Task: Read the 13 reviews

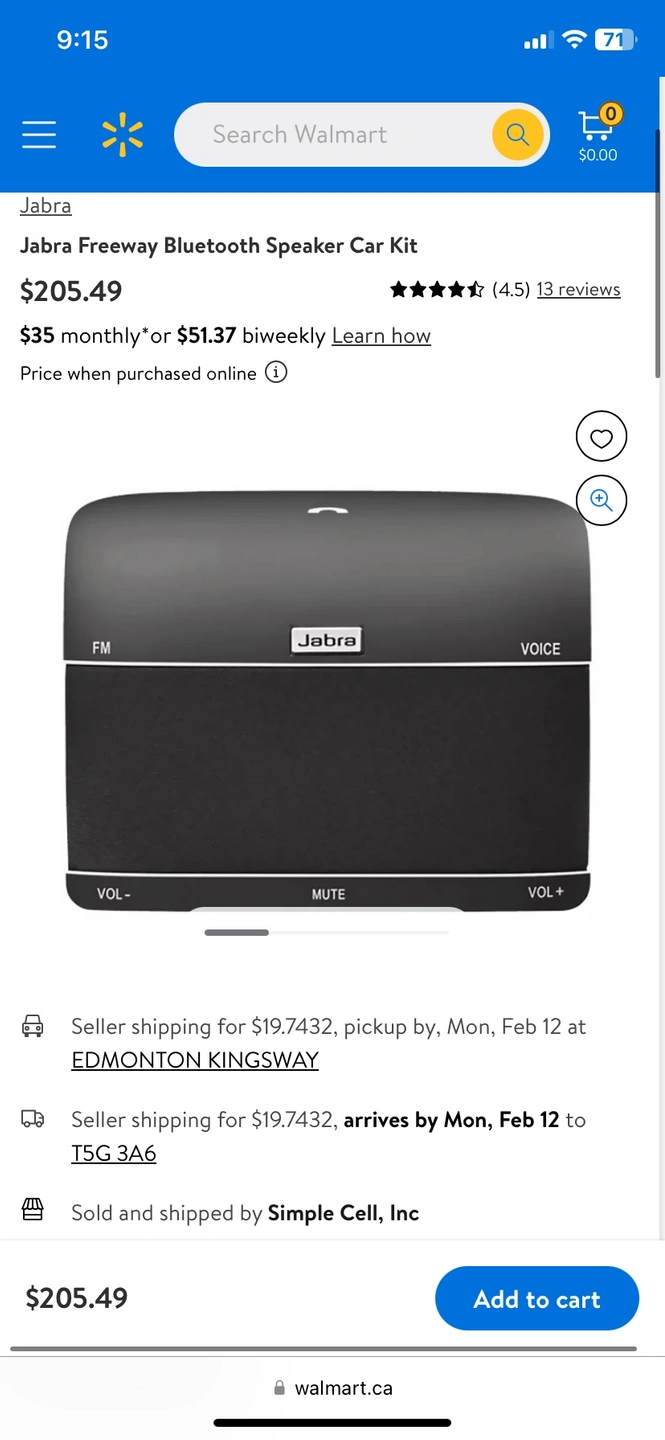Action: 578,289
